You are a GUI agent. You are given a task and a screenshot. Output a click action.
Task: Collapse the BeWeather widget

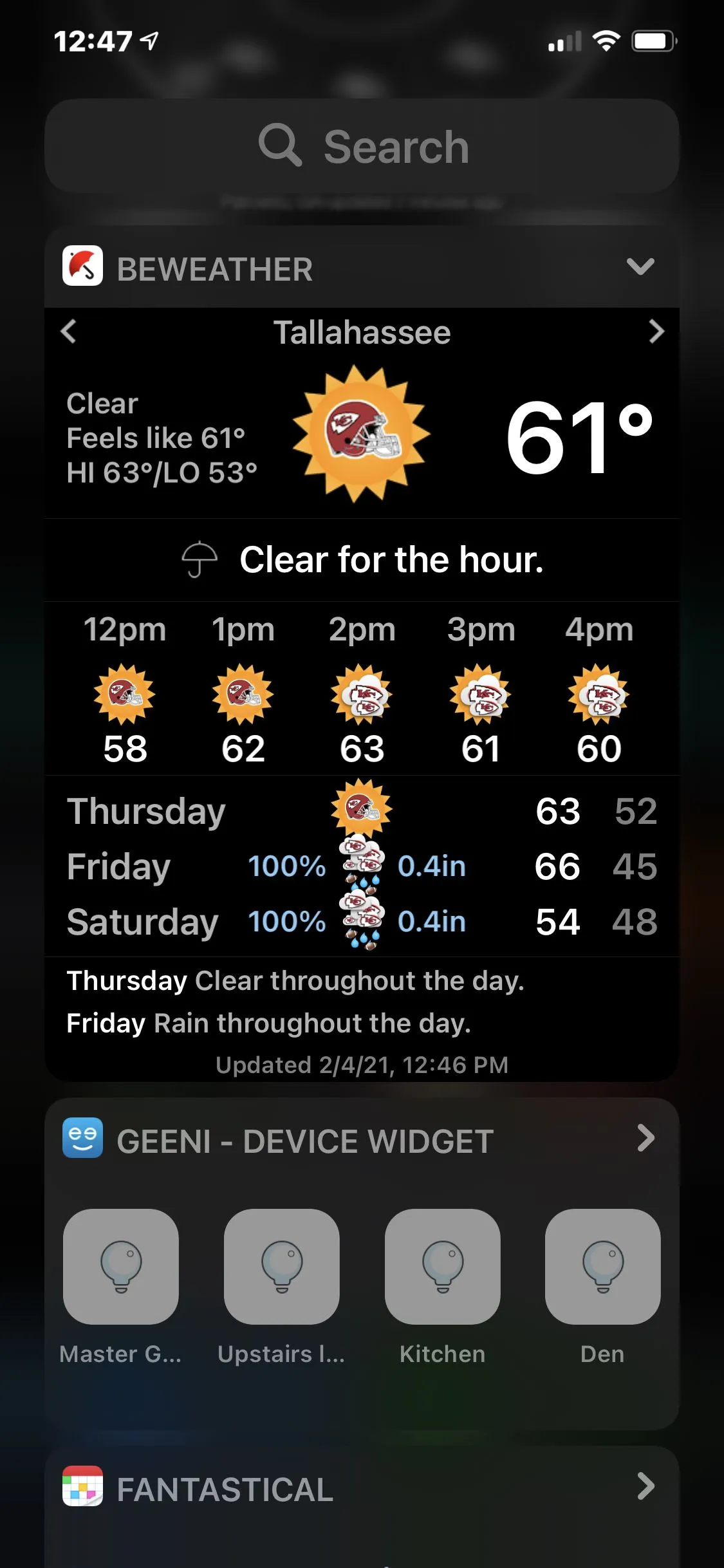[x=640, y=266]
